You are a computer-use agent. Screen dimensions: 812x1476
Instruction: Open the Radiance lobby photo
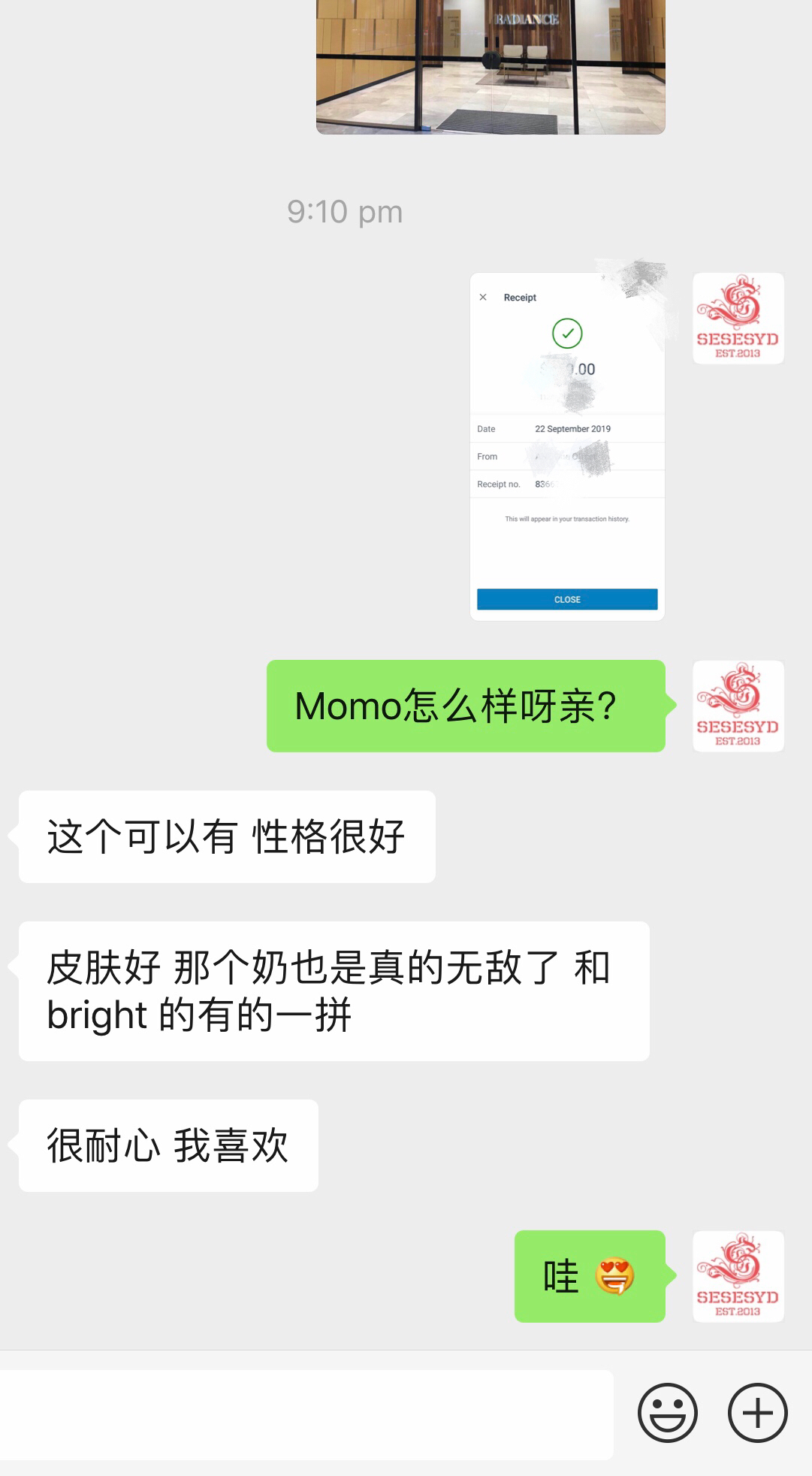[491, 66]
